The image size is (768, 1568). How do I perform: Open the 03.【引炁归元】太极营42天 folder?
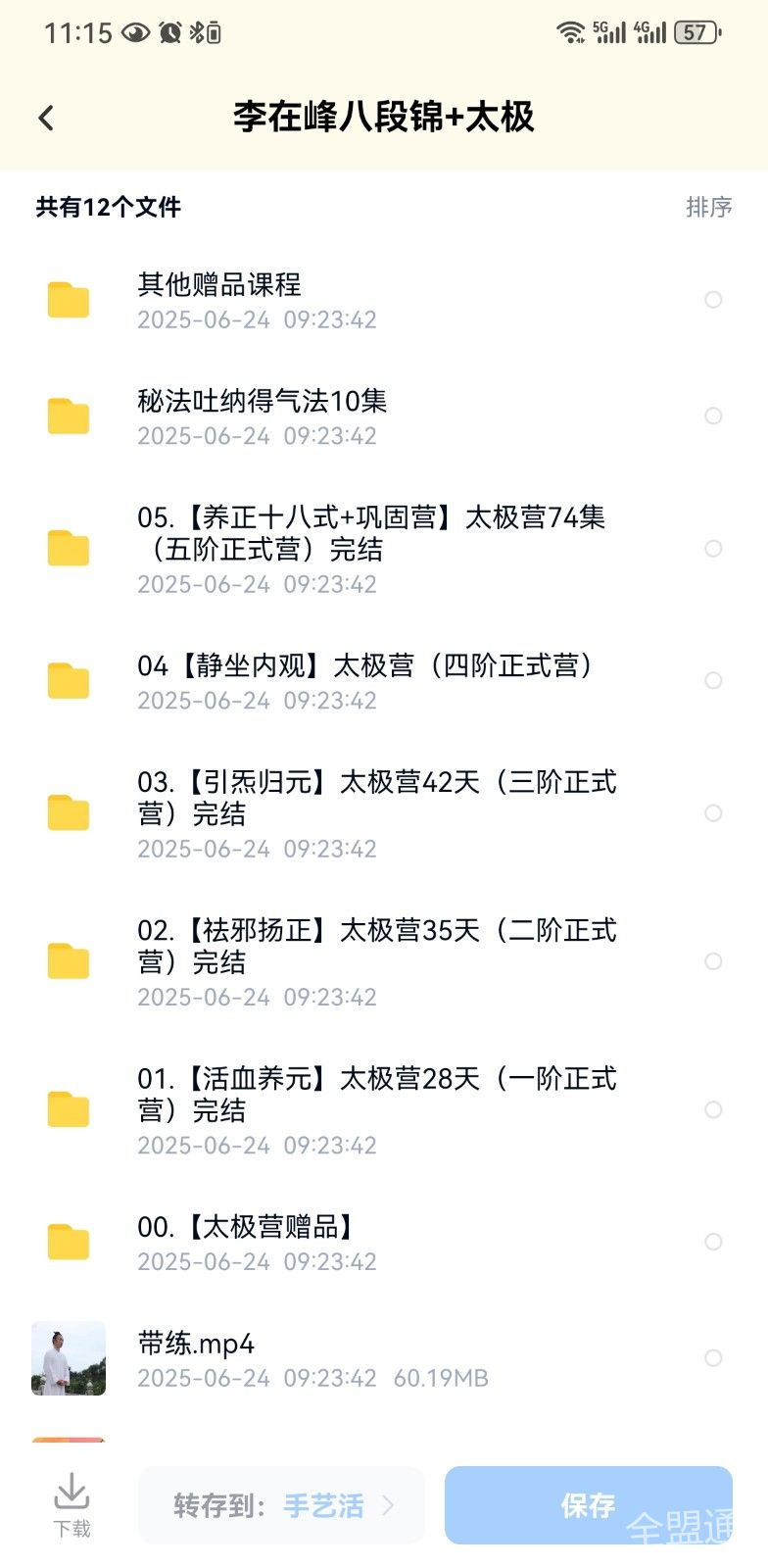(376, 798)
